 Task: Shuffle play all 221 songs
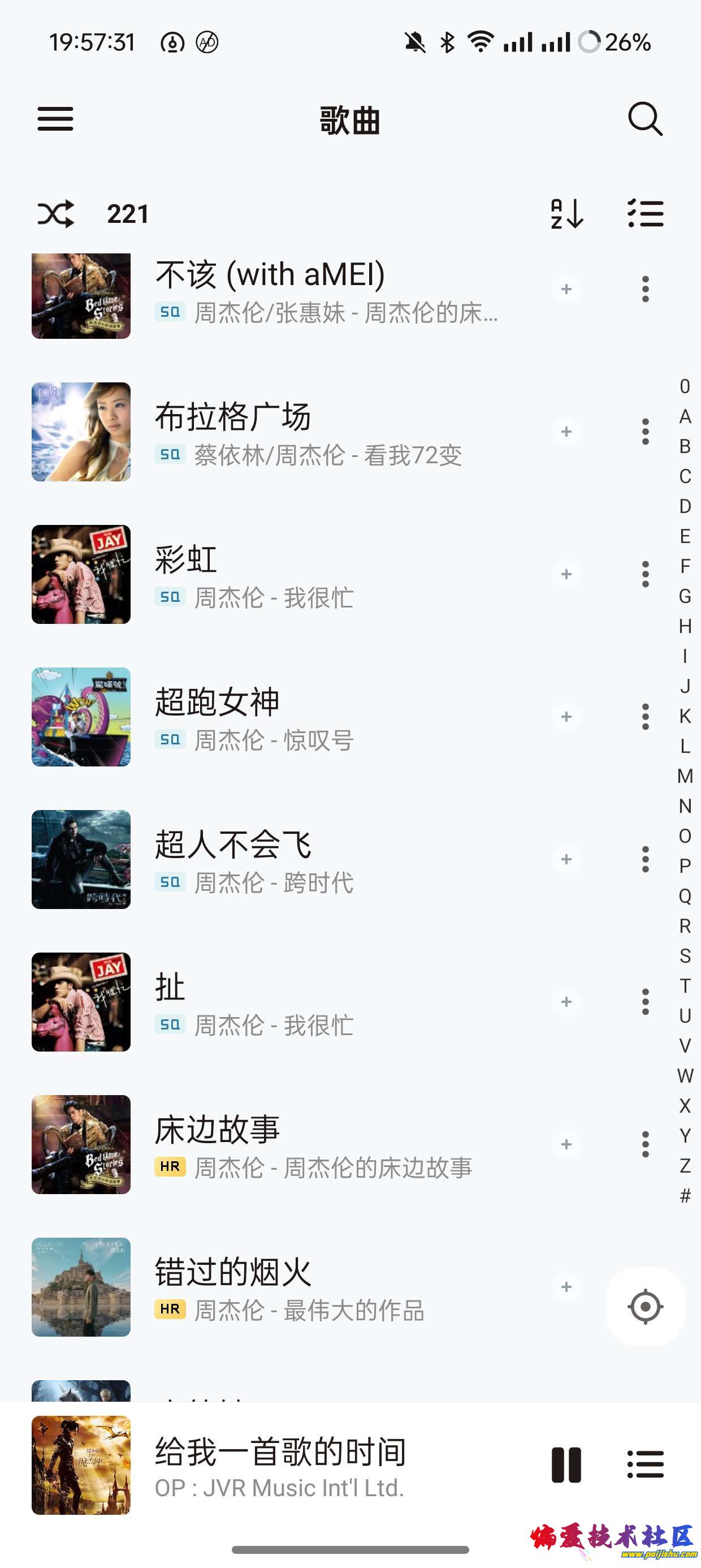tap(56, 214)
